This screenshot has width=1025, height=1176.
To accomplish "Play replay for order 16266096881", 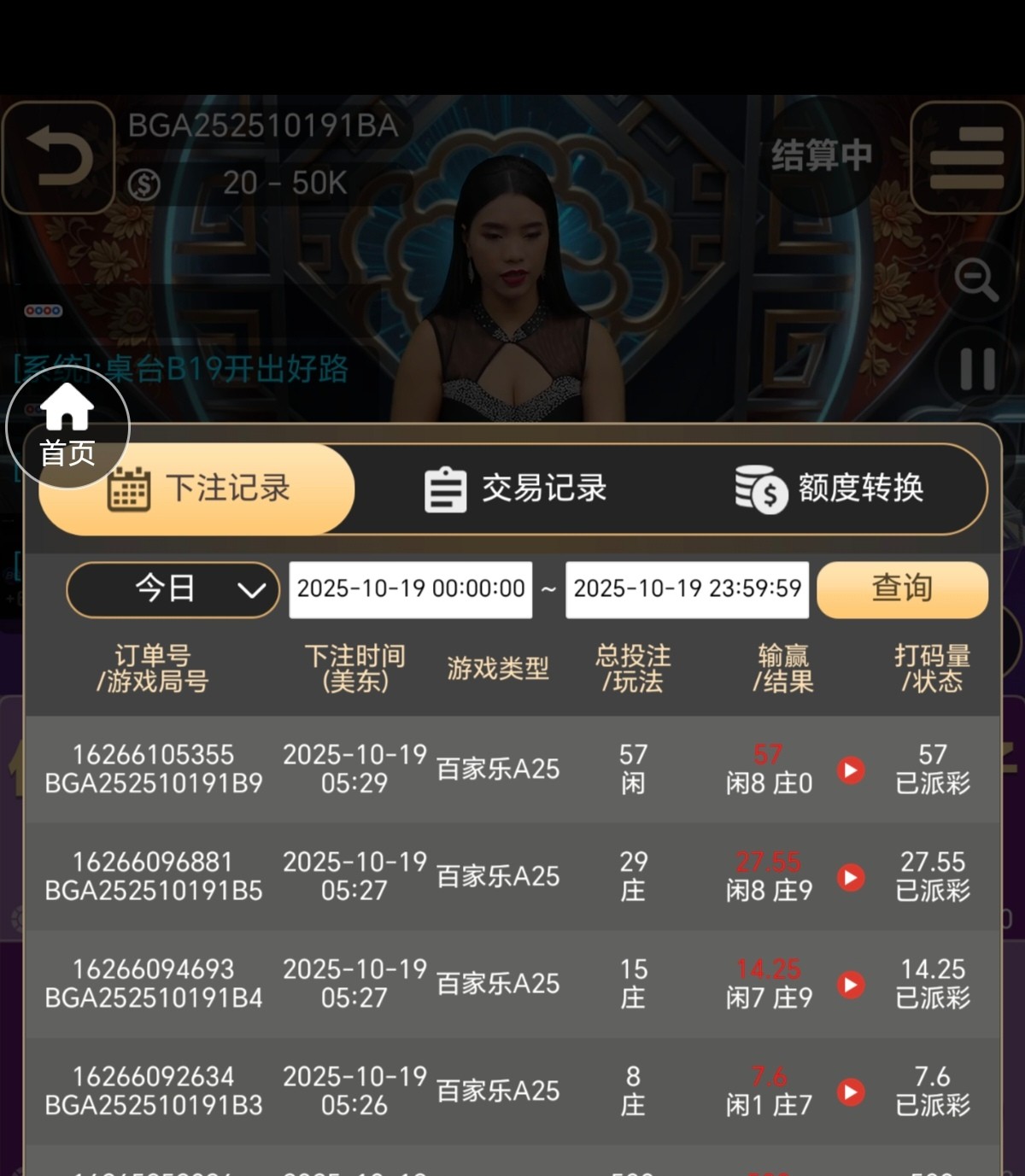I will point(851,877).
